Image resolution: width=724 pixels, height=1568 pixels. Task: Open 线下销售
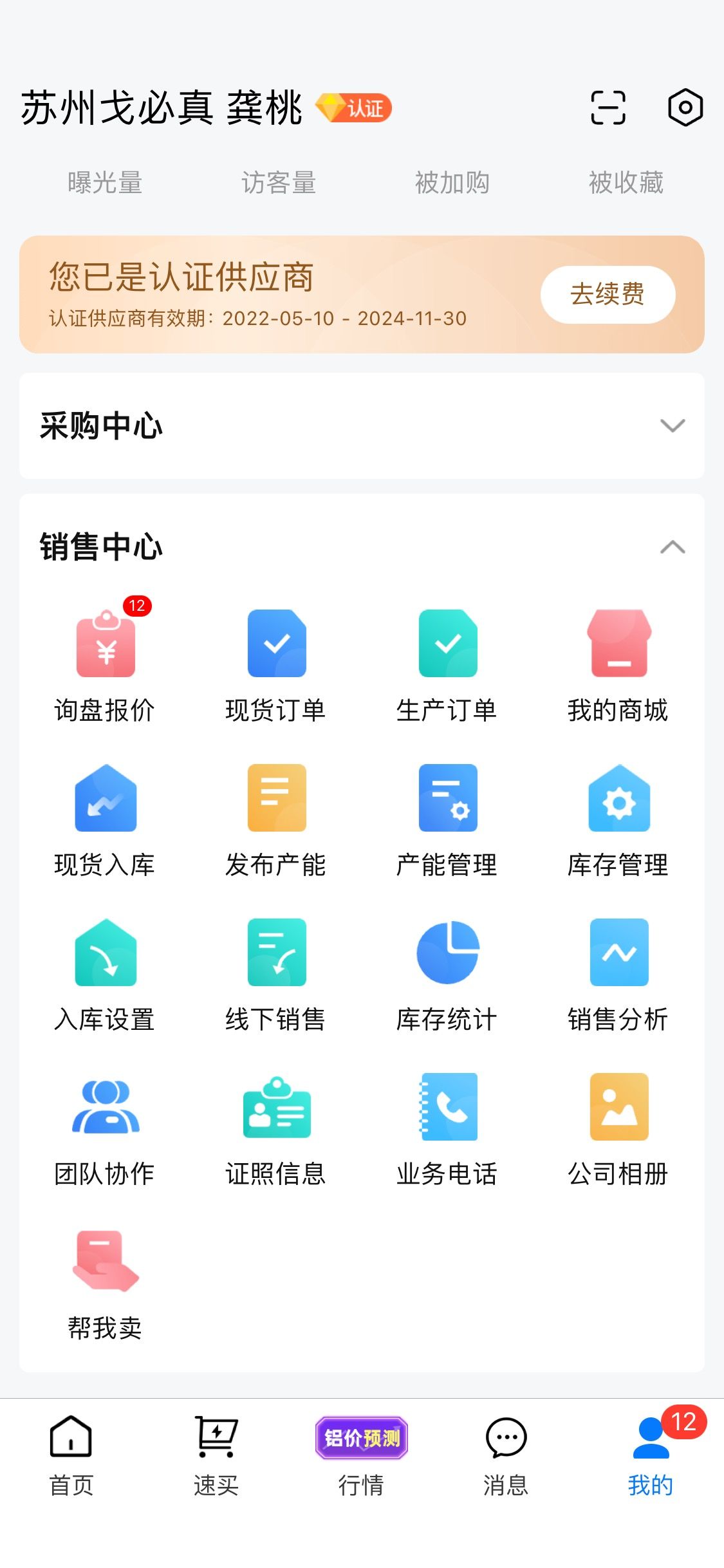click(276, 975)
